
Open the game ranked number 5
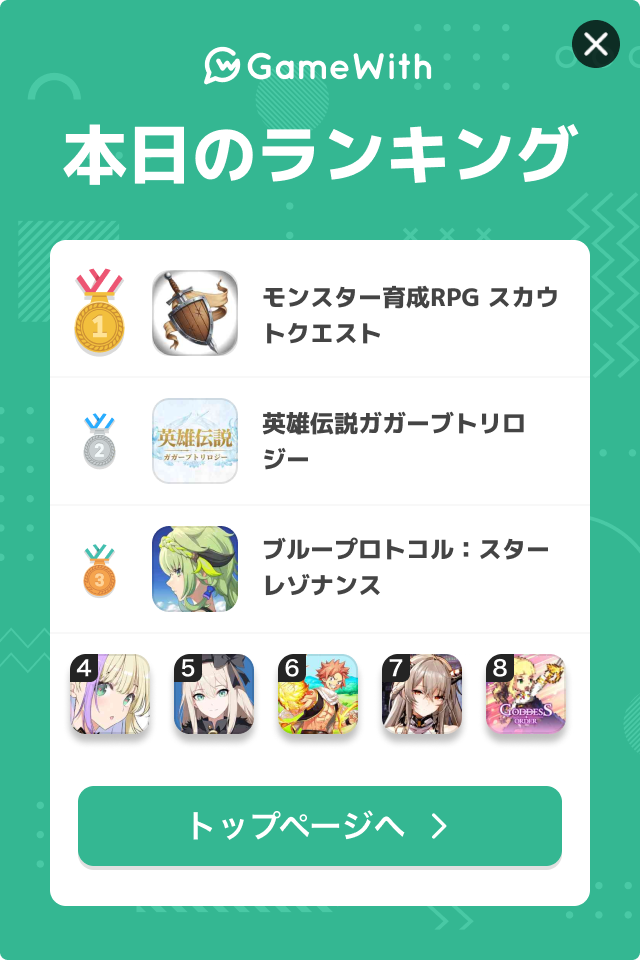[214, 695]
